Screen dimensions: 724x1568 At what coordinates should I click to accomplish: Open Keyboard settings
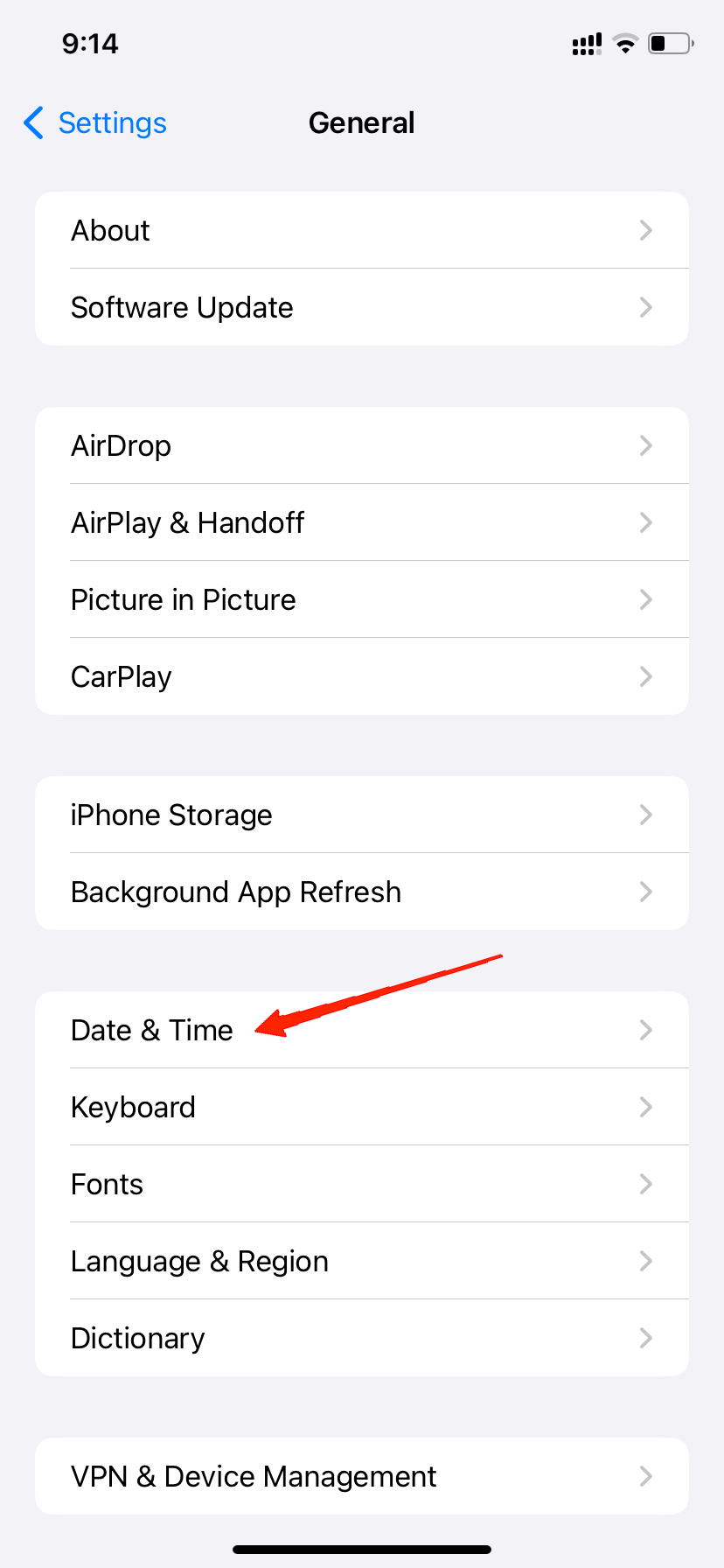pos(361,1108)
